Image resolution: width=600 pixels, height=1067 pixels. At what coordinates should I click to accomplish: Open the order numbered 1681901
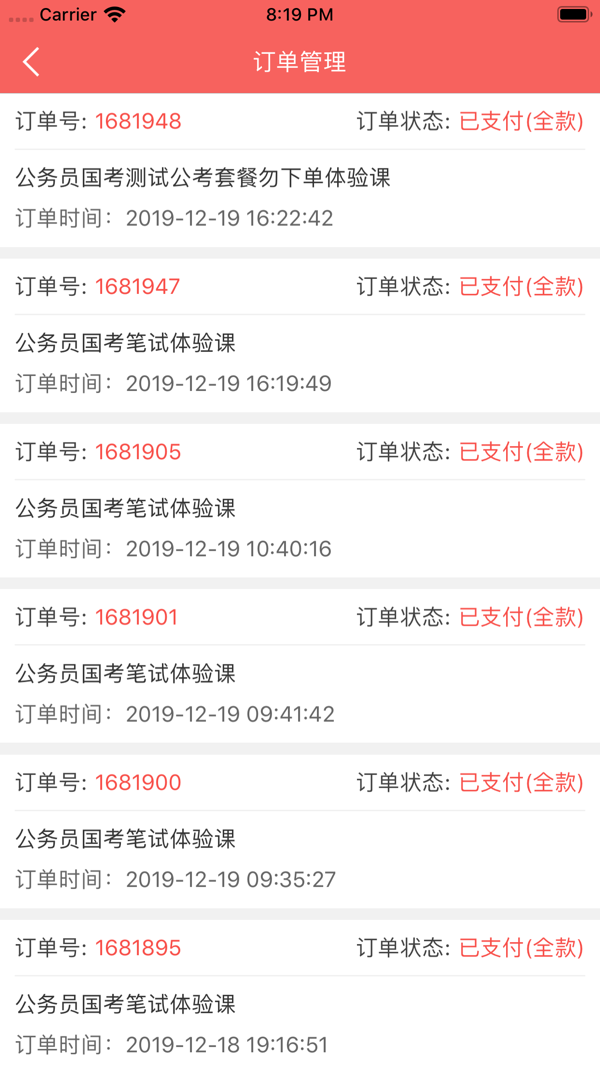300,666
